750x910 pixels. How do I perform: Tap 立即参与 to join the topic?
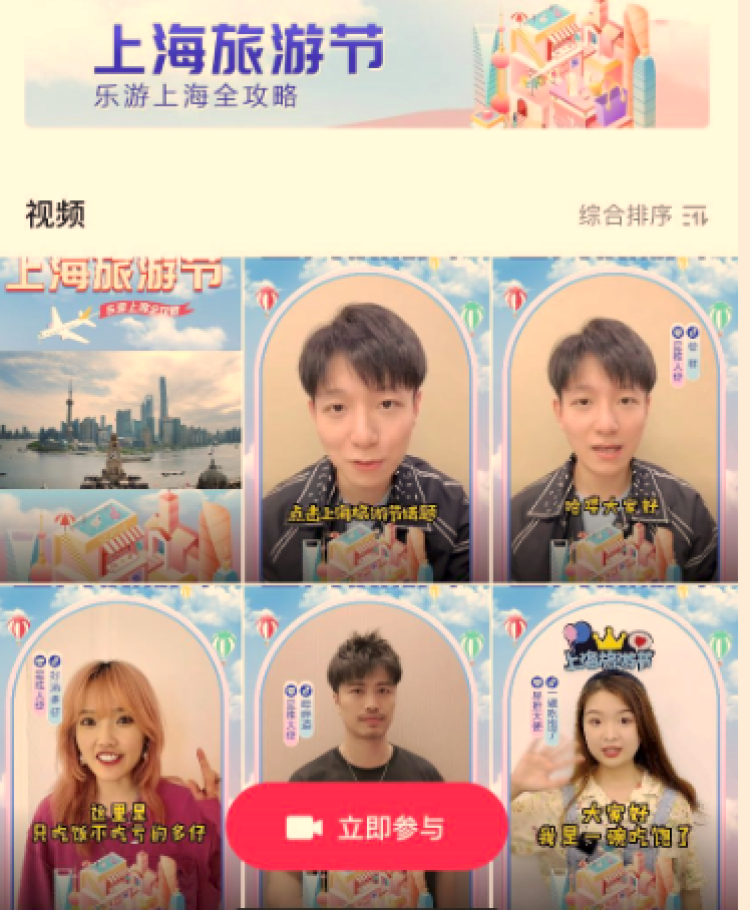(366, 827)
